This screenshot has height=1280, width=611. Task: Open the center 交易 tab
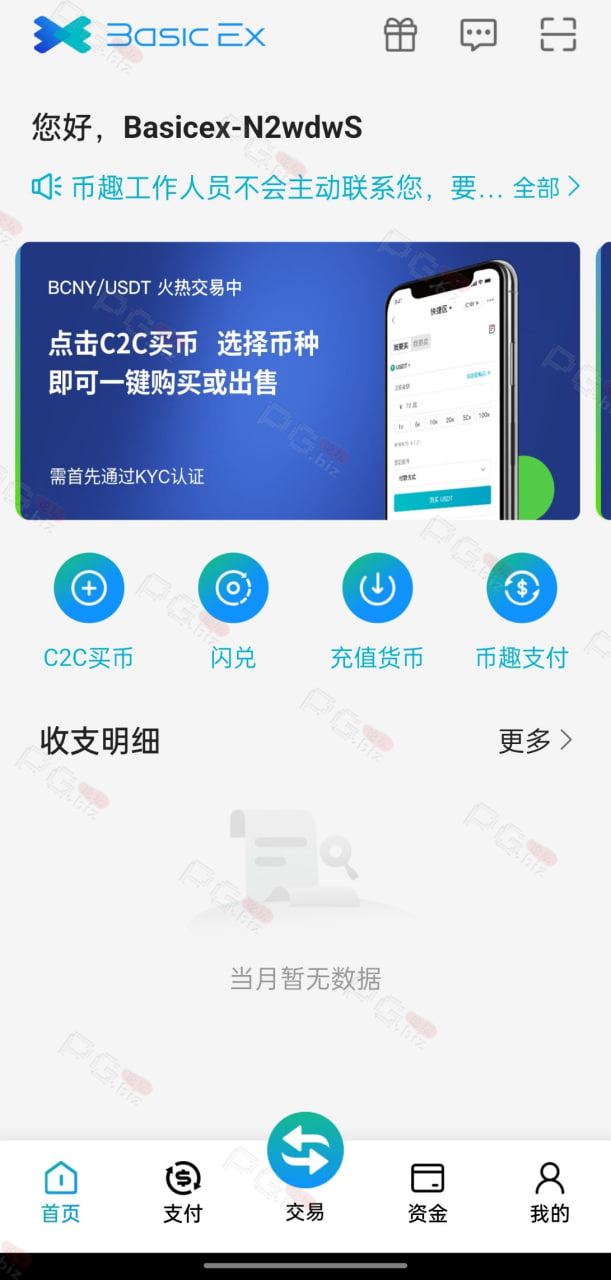pyautogui.click(x=305, y=1168)
